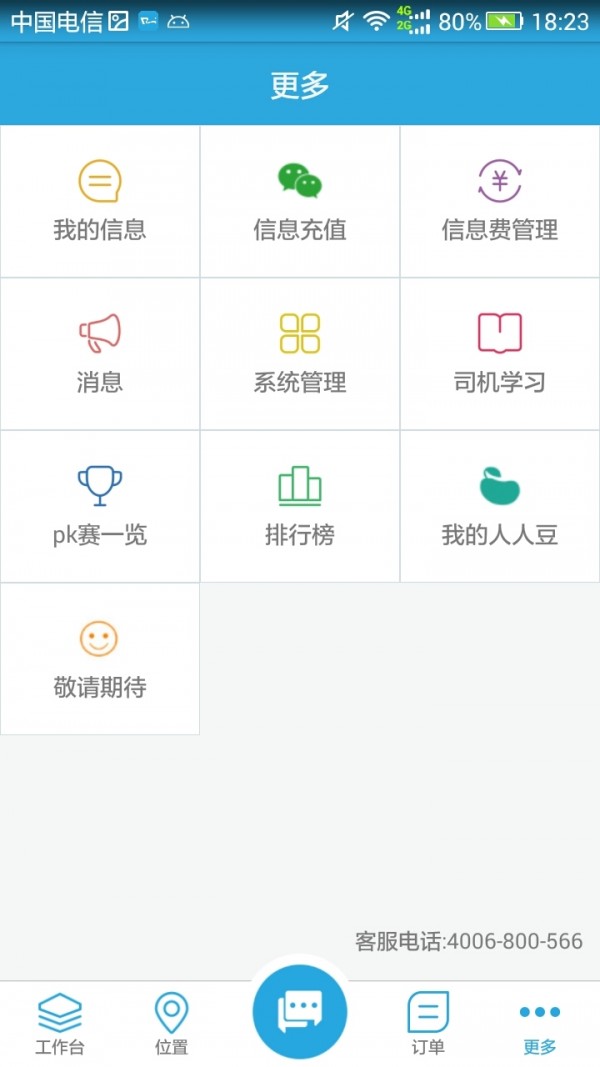Tap the center chat bubble button
Screen dimensions: 600x1067
[300, 1012]
